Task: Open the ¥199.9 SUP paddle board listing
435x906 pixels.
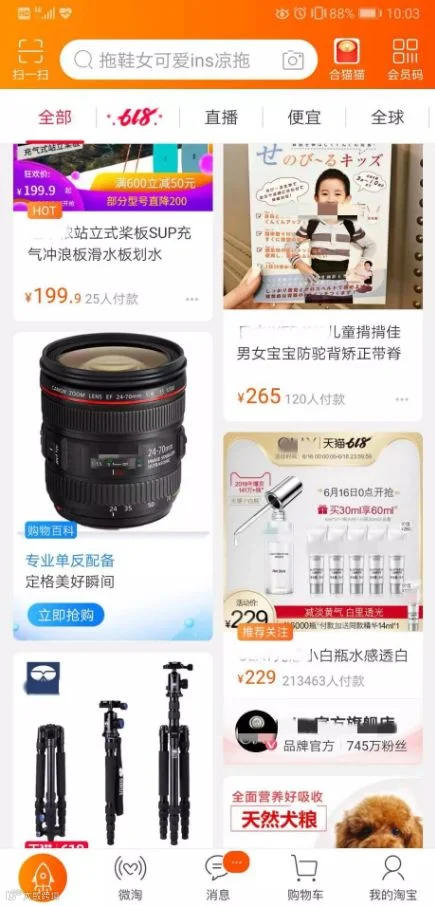Action: pyautogui.click(x=113, y=232)
